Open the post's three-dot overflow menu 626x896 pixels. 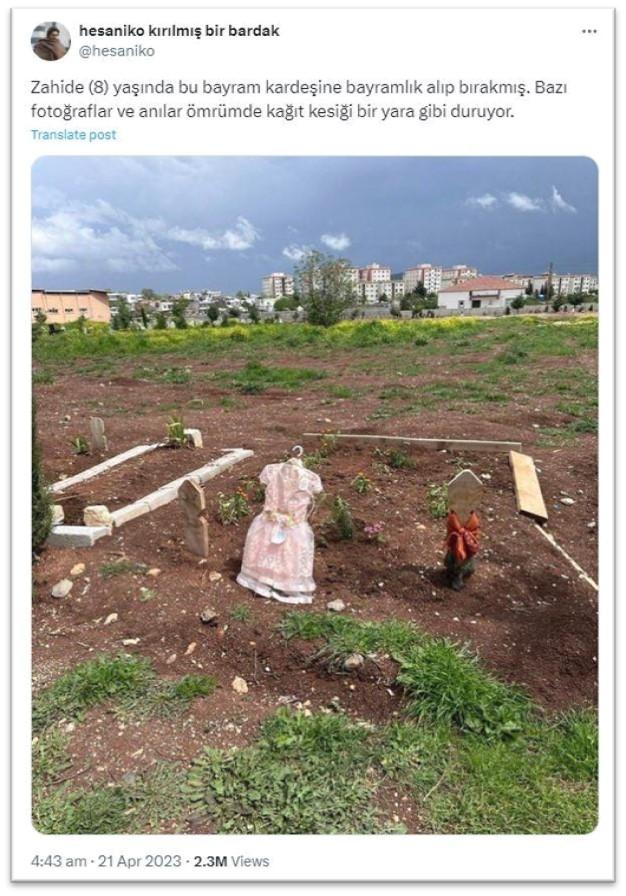coord(589,32)
